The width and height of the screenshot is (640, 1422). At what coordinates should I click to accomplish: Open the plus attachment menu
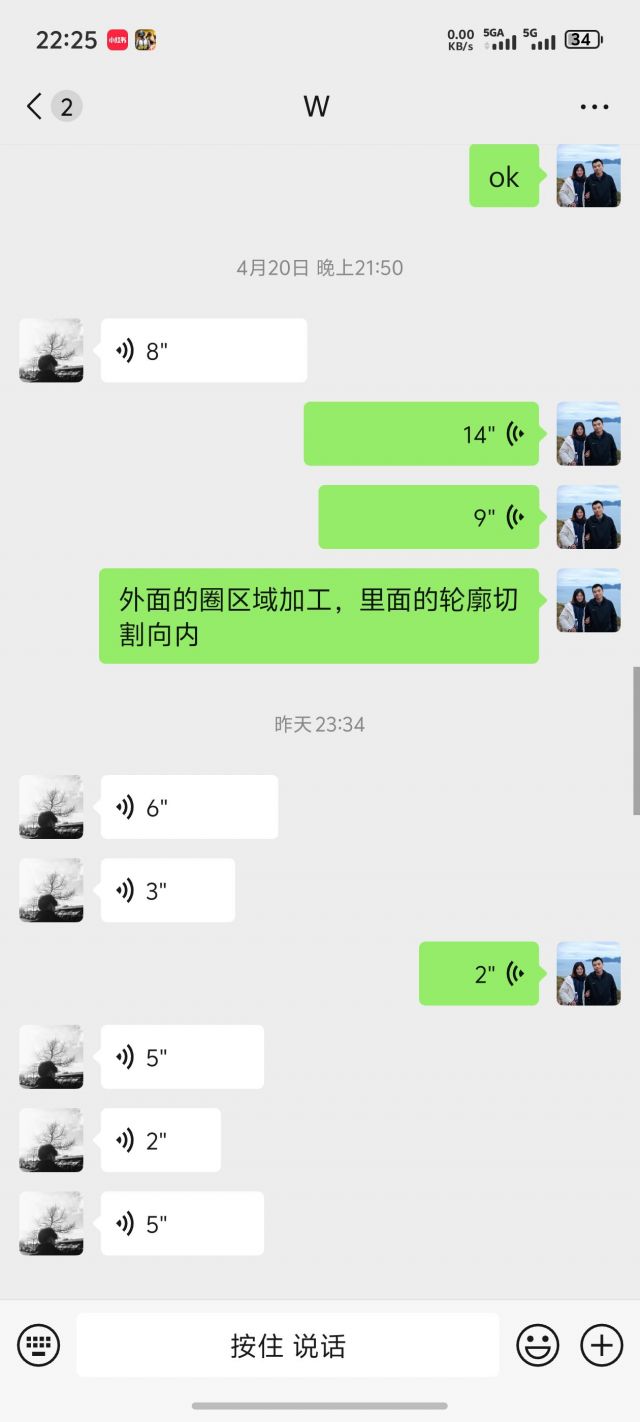[601, 1345]
